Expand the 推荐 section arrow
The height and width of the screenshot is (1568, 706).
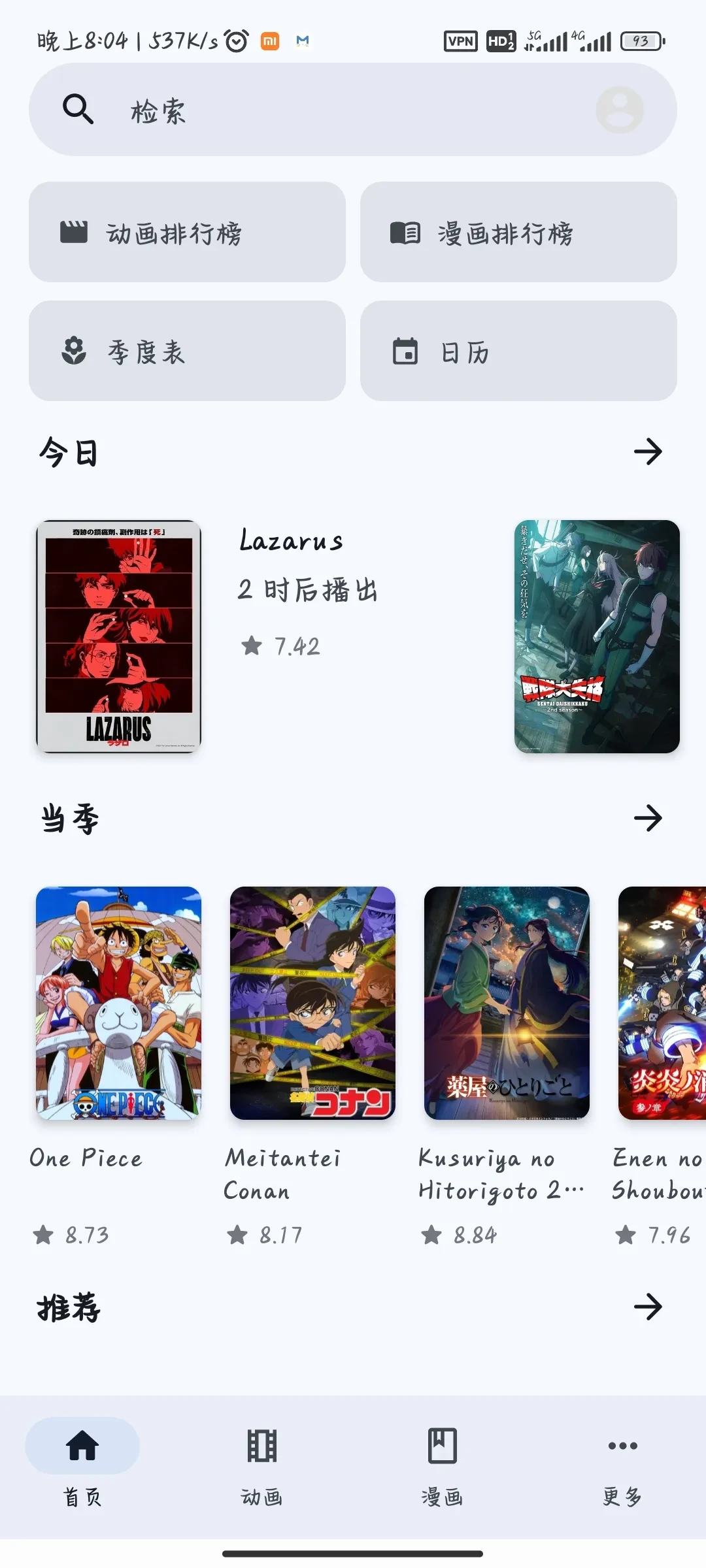click(648, 1307)
